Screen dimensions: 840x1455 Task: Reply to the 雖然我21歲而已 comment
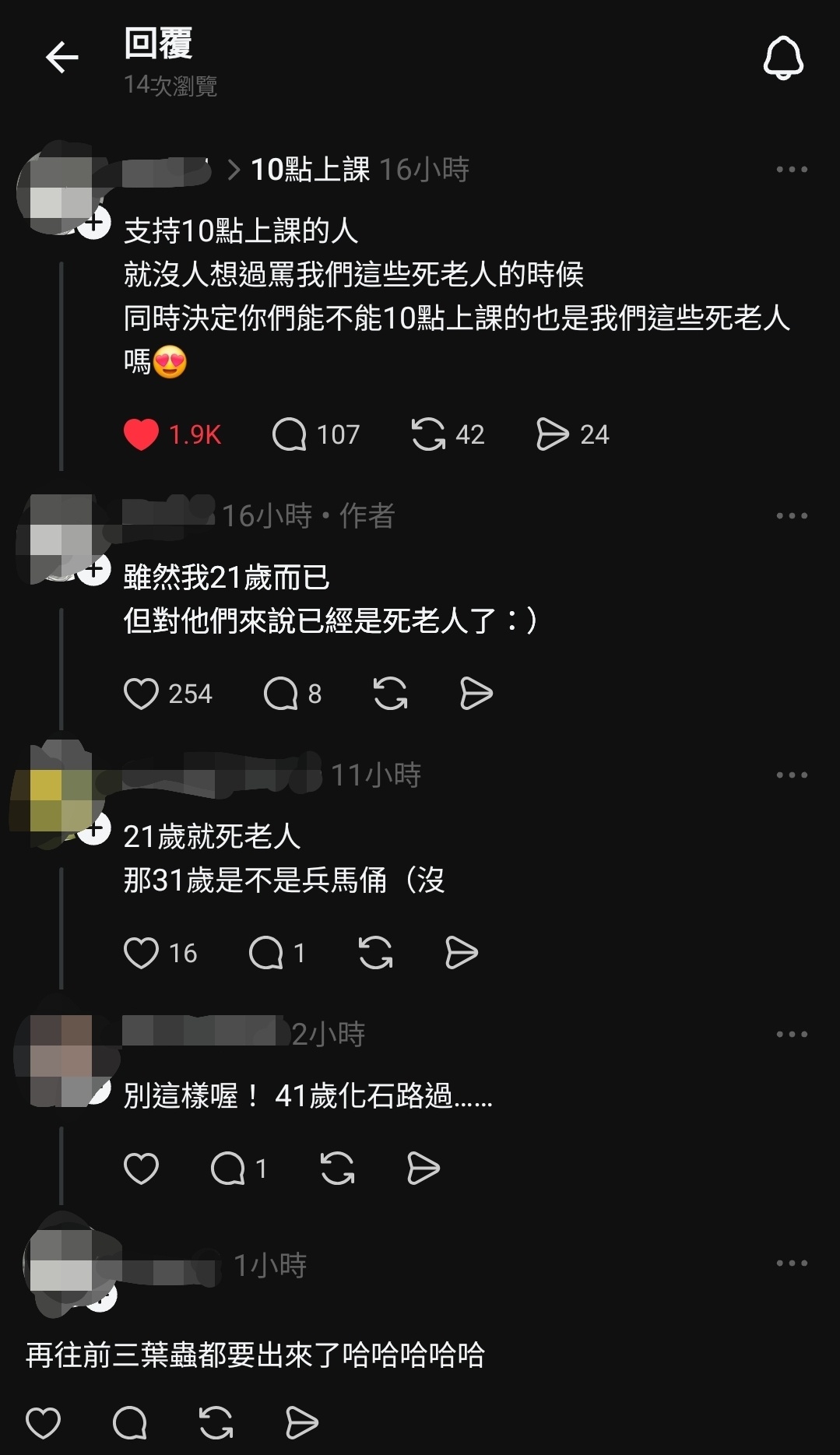pos(281,694)
